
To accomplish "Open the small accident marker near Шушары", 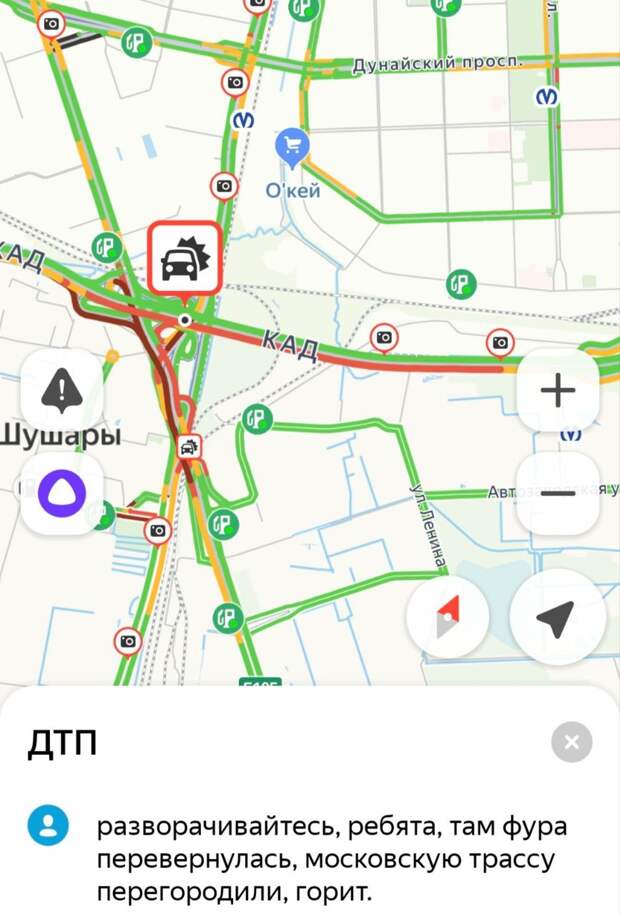I will tap(187, 448).
